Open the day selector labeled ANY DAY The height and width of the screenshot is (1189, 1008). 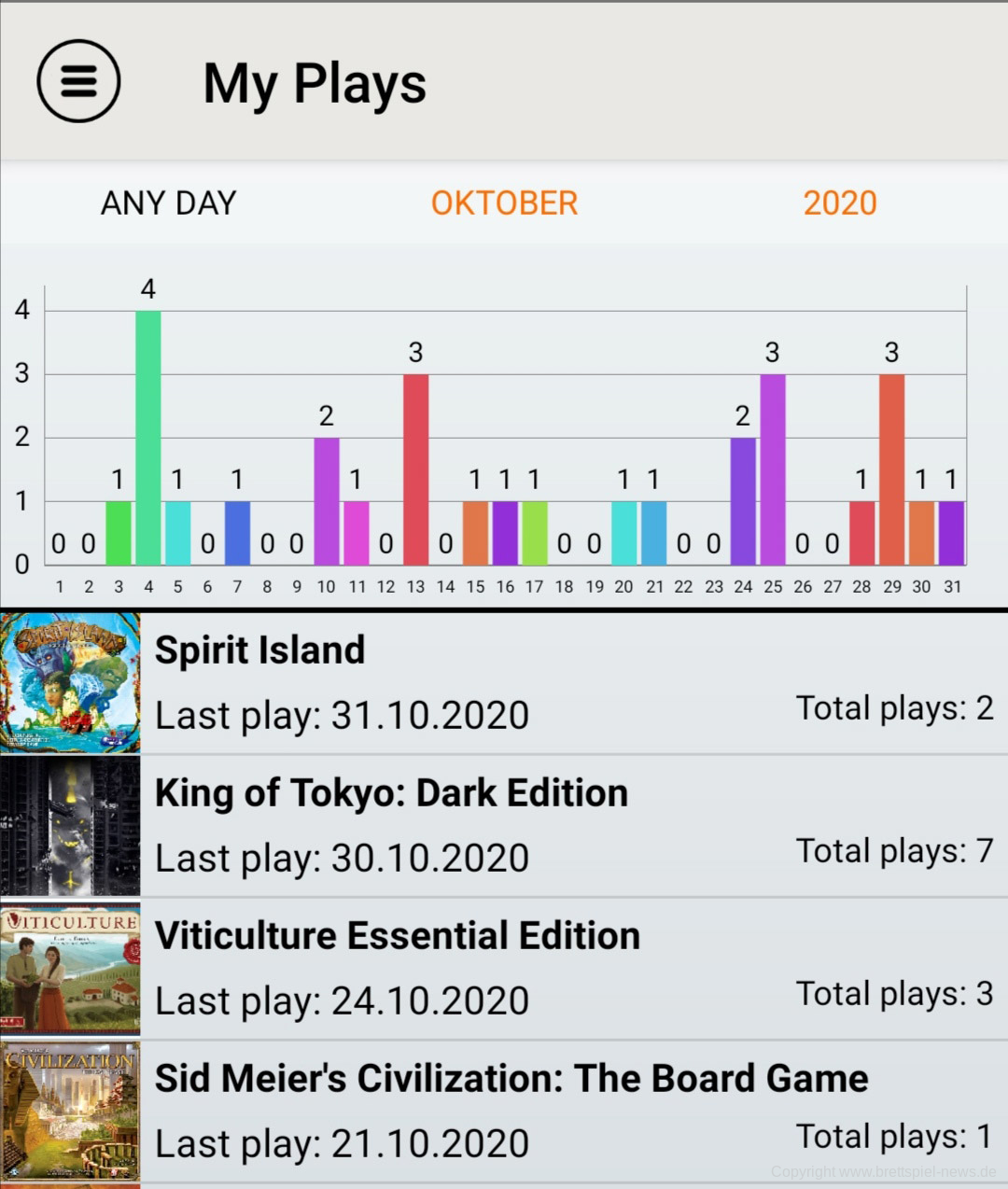click(x=168, y=203)
